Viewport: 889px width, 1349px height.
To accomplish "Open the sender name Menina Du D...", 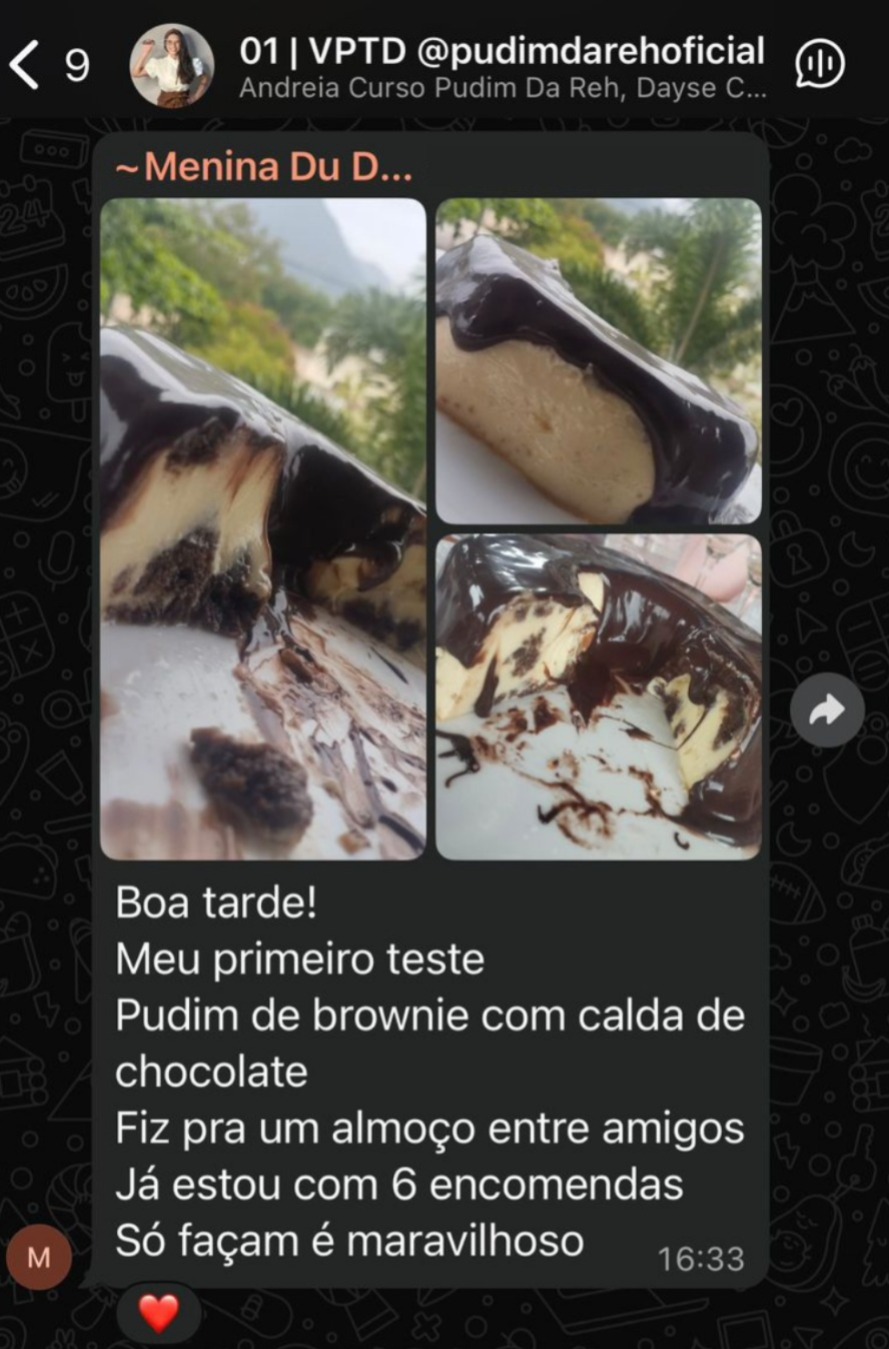I will 263,167.
